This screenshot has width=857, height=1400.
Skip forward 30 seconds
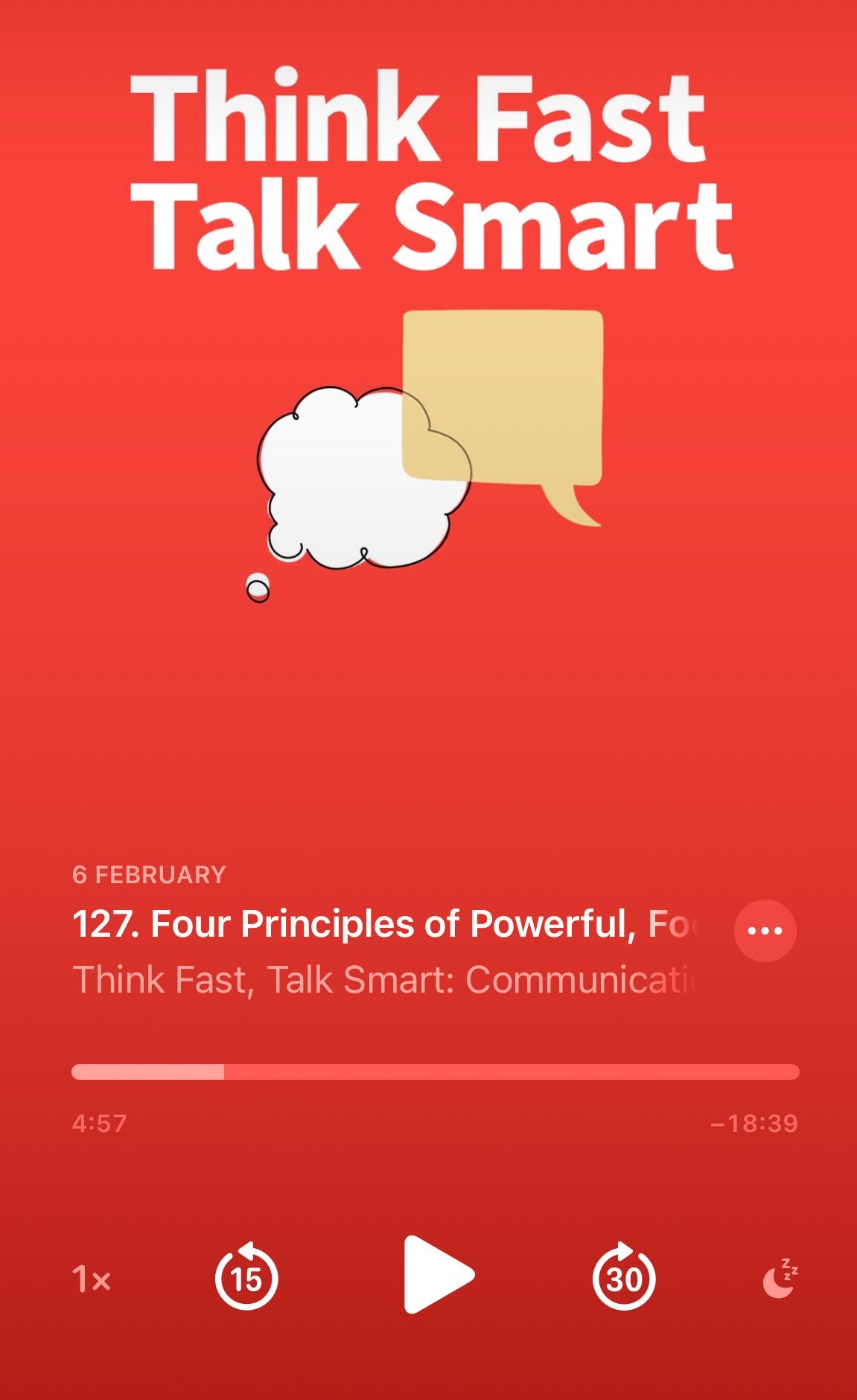click(x=624, y=1276)
